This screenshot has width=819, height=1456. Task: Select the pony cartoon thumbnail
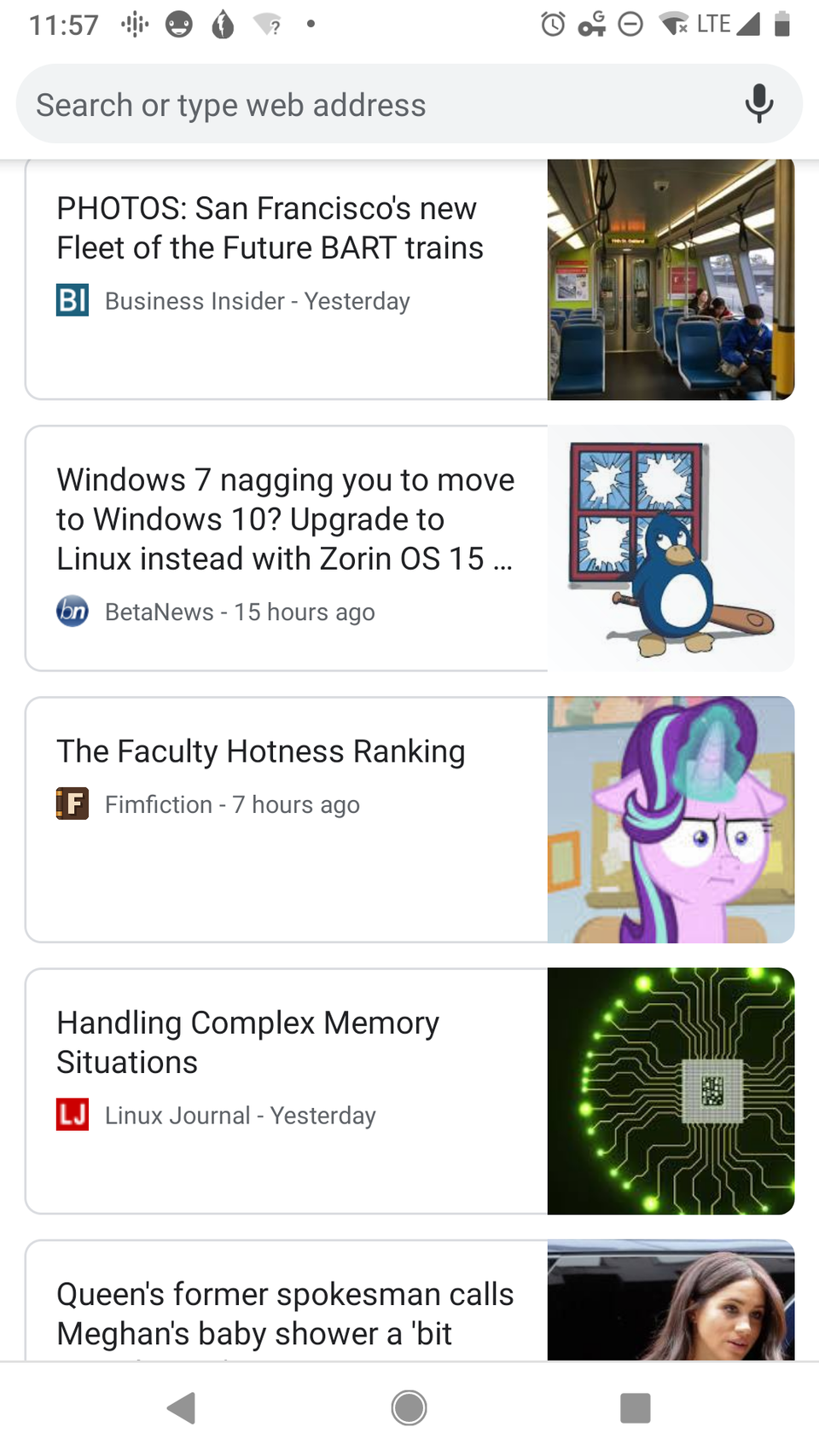tap(671, 819)
